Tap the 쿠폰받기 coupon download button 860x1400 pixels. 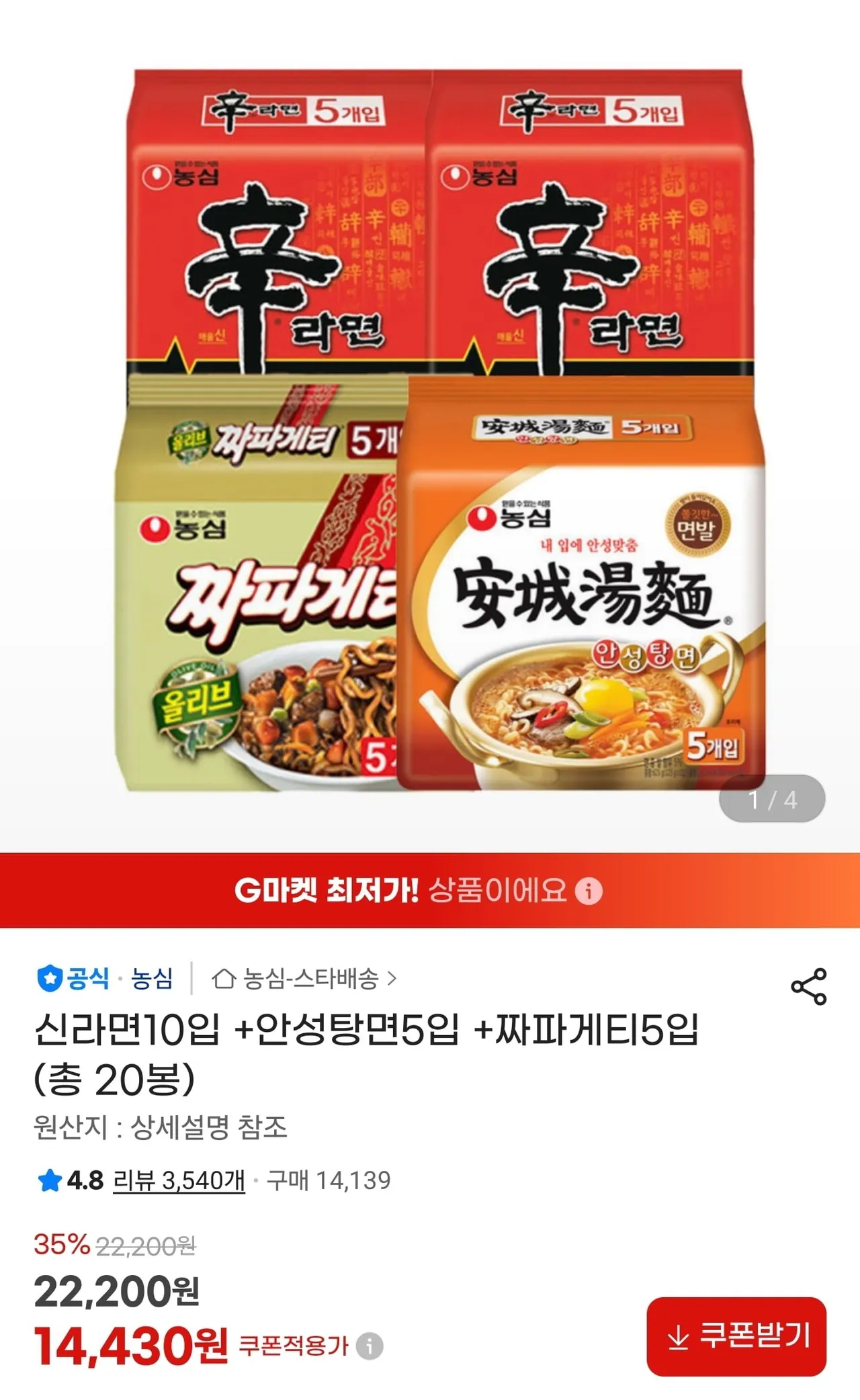(x=736, y=1336)
